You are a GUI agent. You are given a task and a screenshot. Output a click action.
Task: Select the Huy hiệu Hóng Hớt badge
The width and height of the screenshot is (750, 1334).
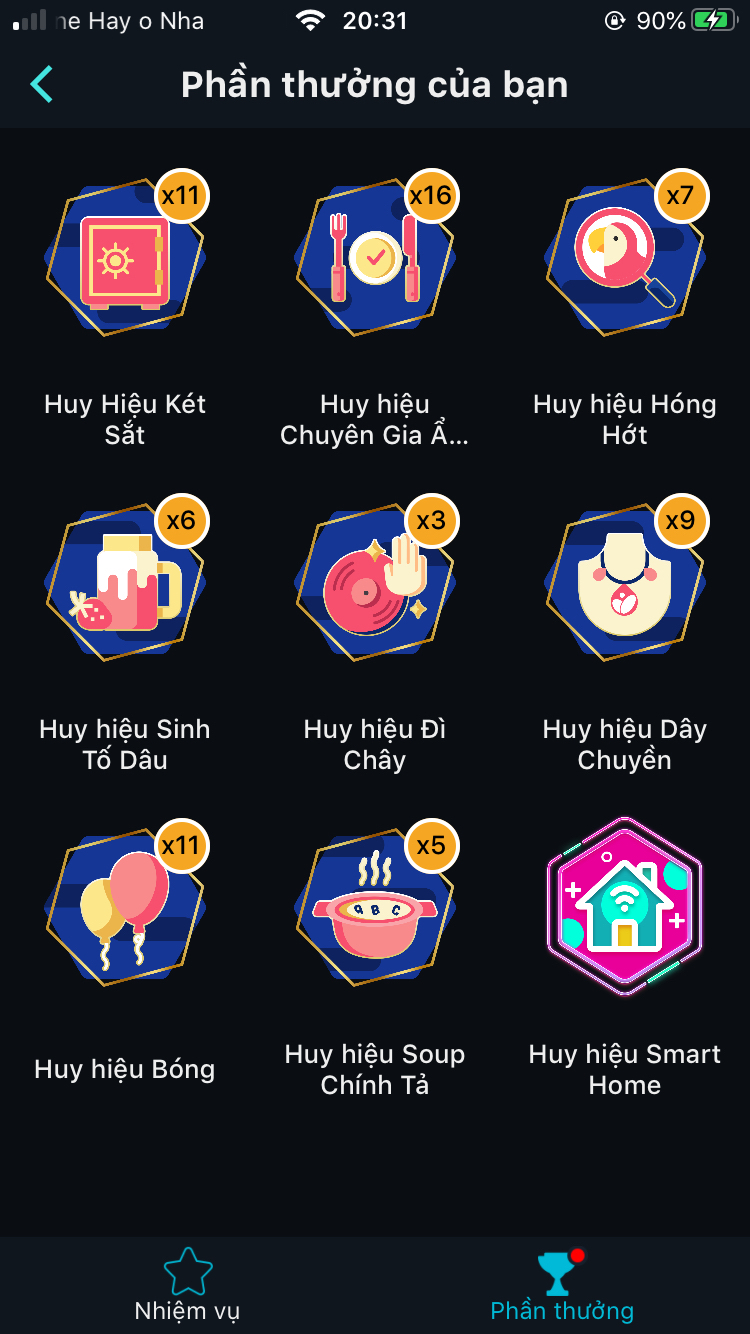click(625, 262)
